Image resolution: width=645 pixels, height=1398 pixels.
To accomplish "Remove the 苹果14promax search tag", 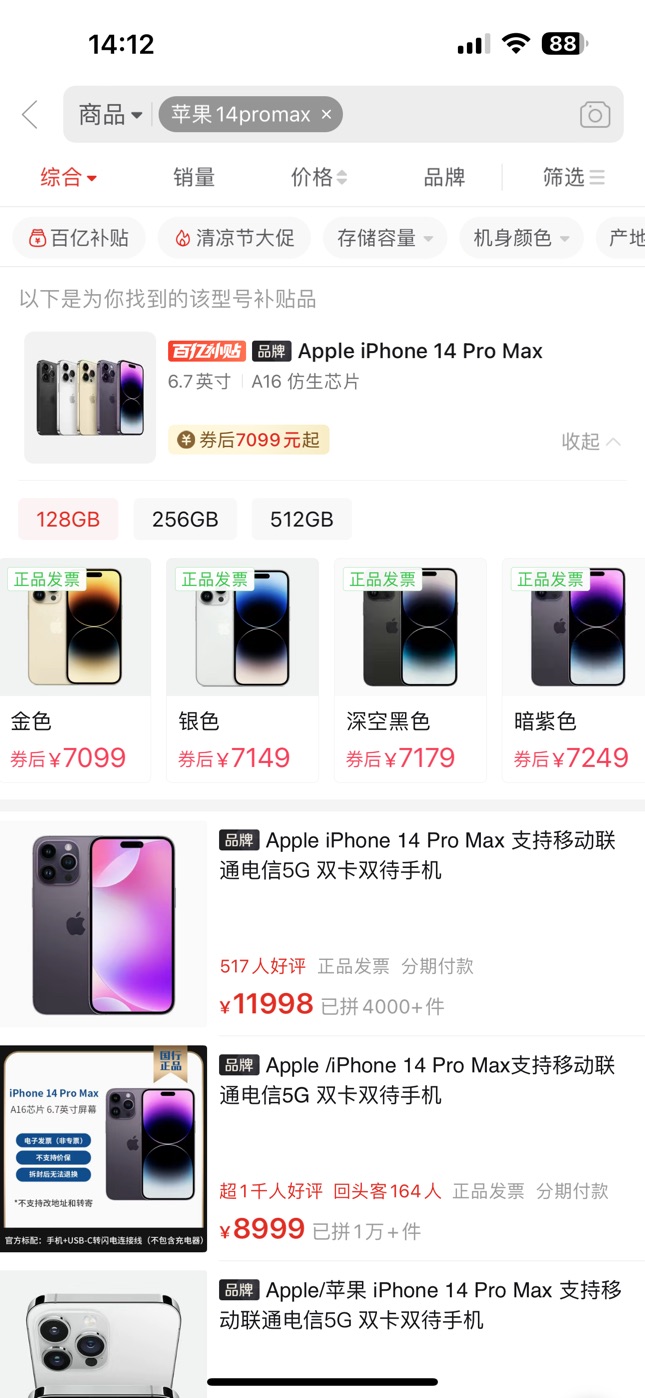I will click(326, 115).
